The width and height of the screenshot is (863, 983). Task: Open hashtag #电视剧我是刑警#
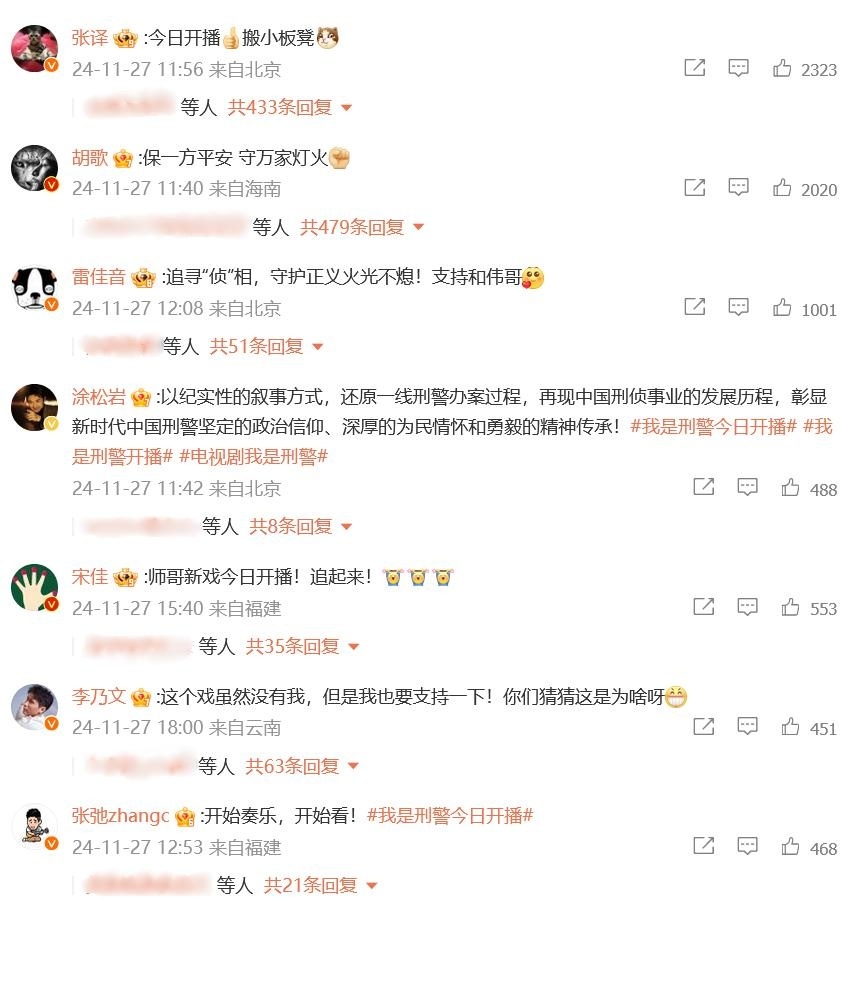point(253,456)
